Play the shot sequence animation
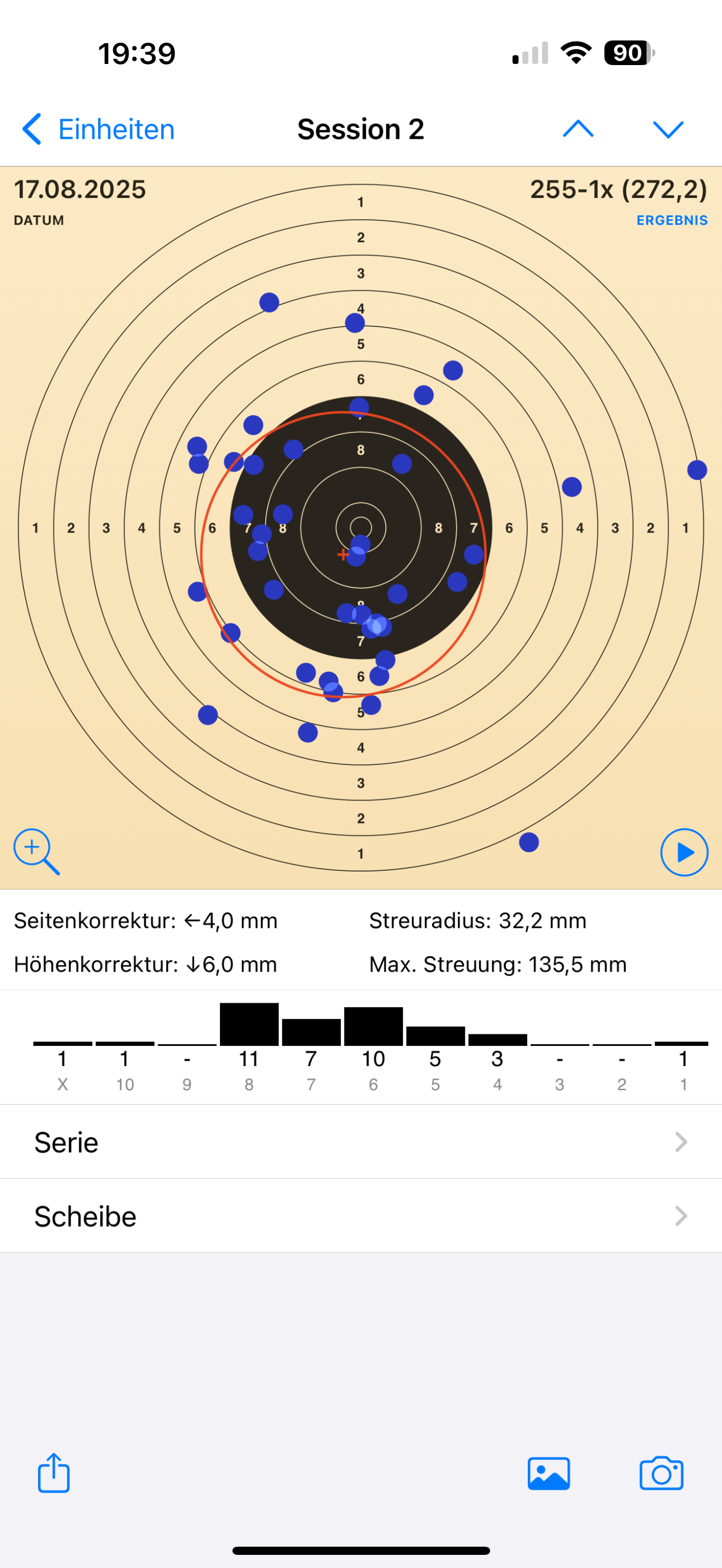The width and height of the screenshot is (722, 1568). pyautogui.click(x=684, y=852)
